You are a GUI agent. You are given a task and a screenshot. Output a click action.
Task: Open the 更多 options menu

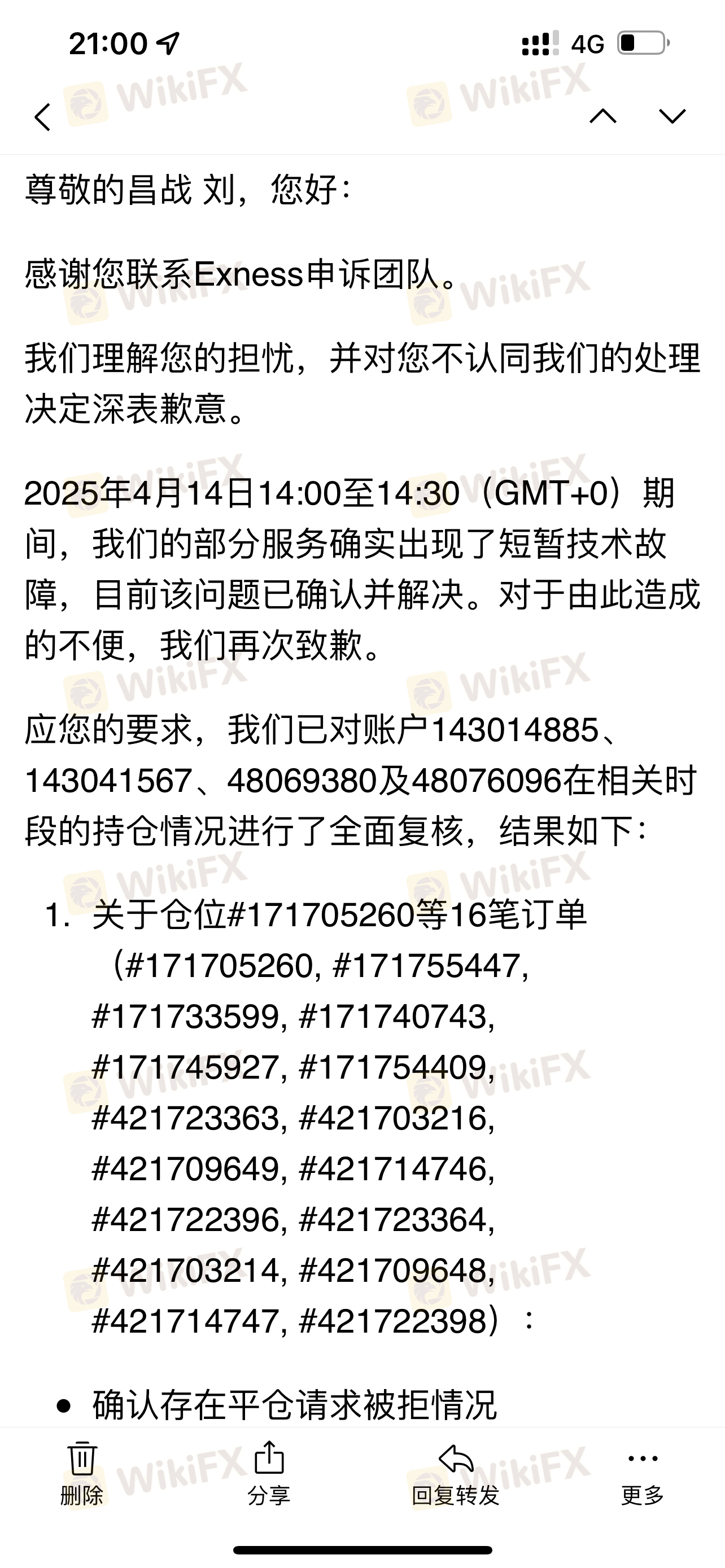coord(642,1473)
